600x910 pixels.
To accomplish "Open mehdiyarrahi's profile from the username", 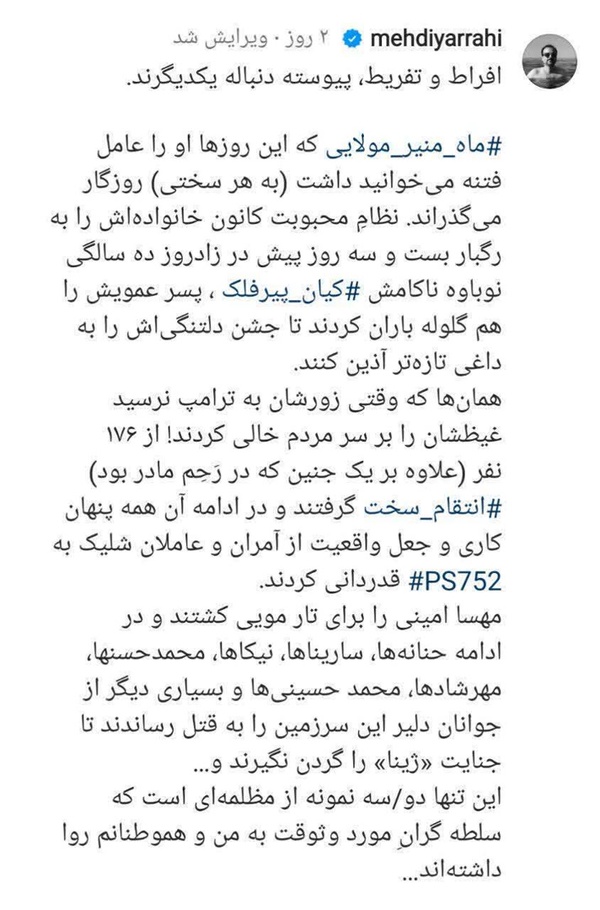I will click(x=435, y=40).
